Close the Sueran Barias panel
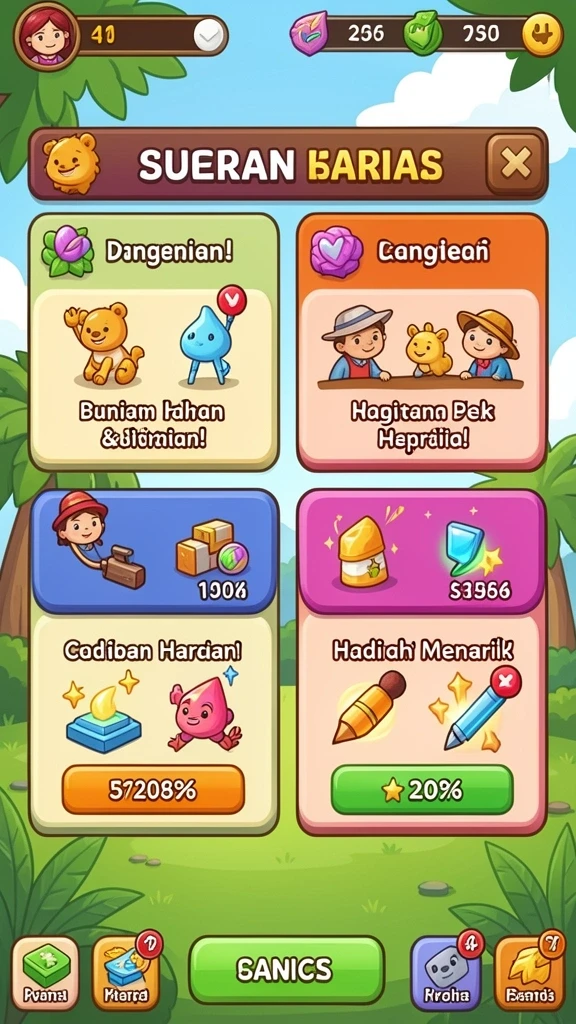This screenshot has width=576, height=1024. tap(515, 163)
